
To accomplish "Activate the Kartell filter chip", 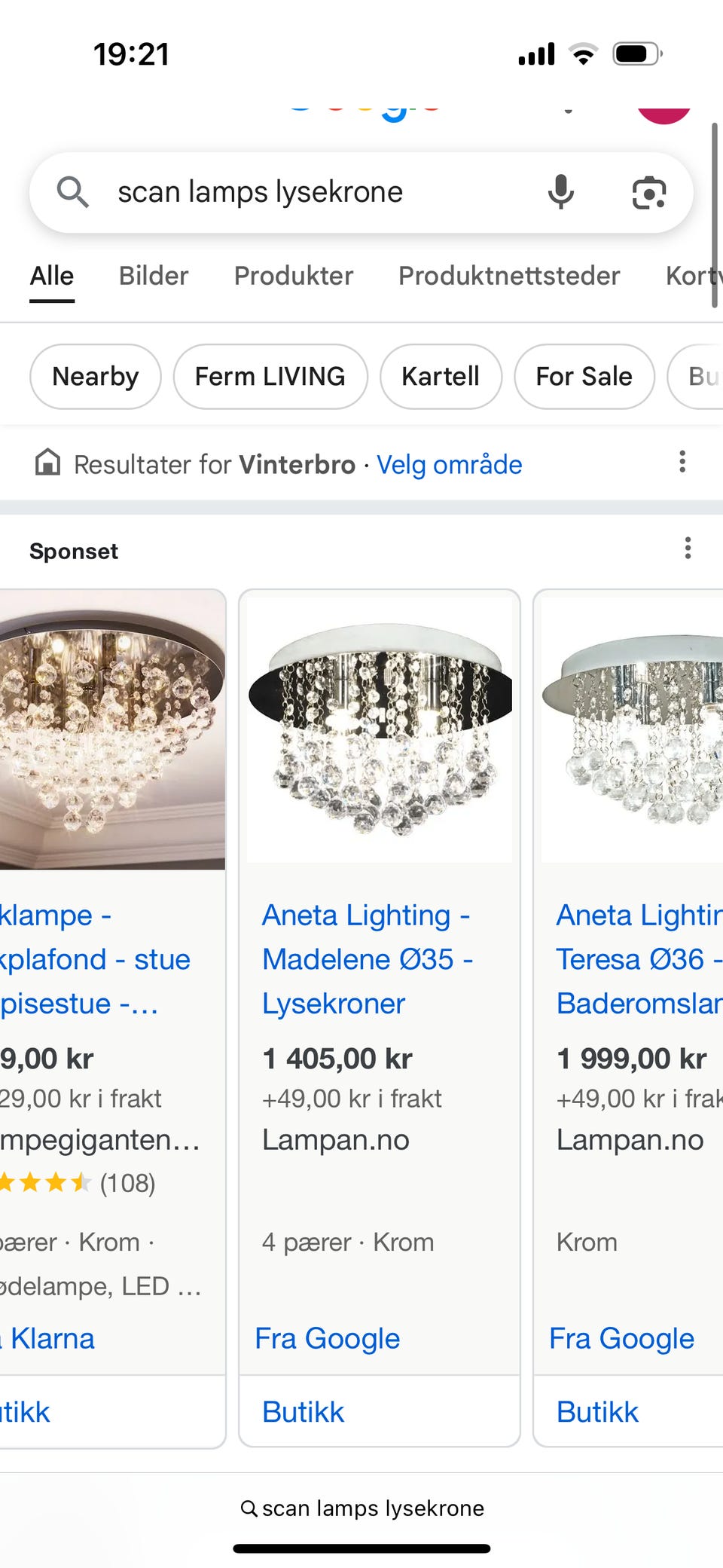I will coord(441,376).
